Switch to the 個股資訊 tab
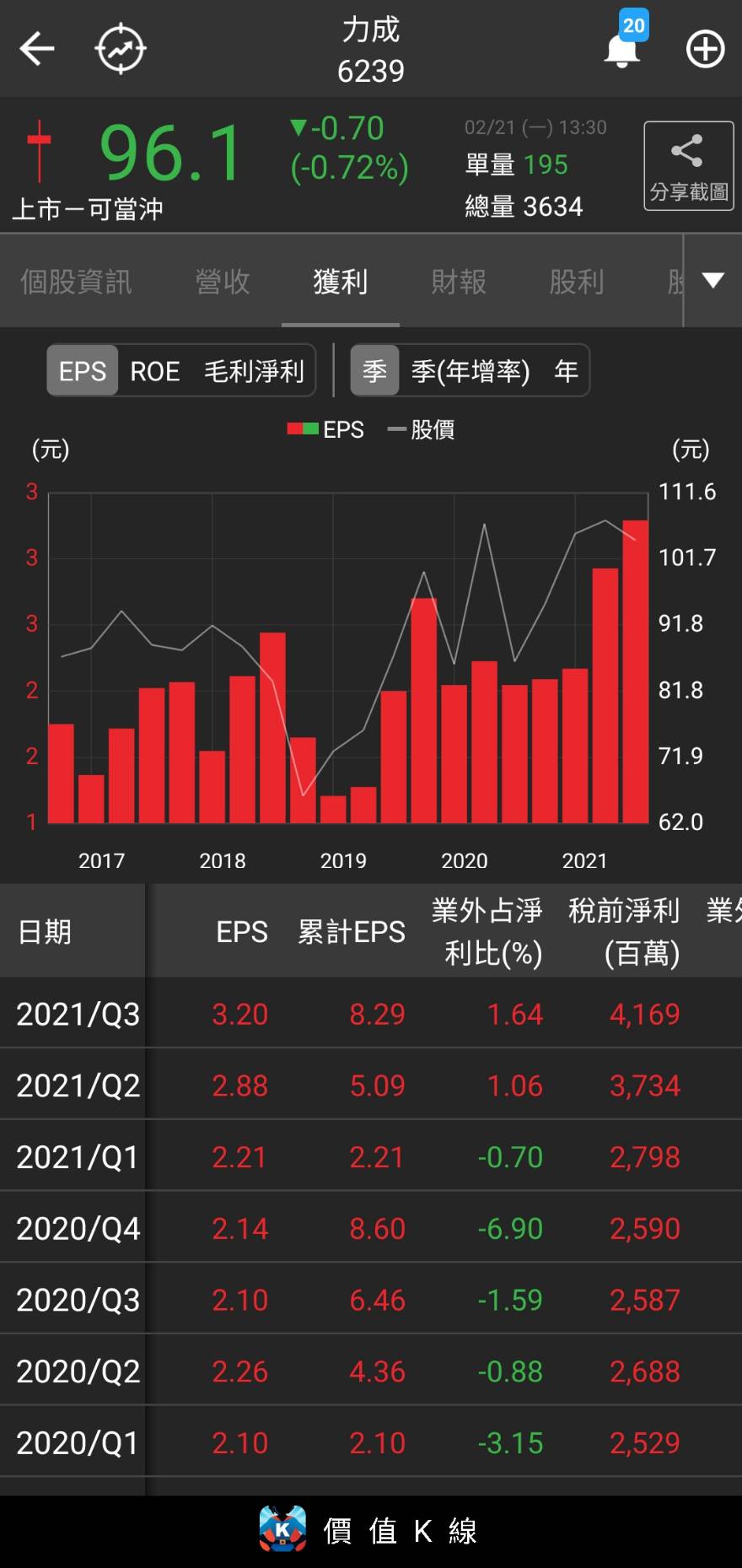Image resolution: width=742 pixels, height=1568 pixels. 76,281
